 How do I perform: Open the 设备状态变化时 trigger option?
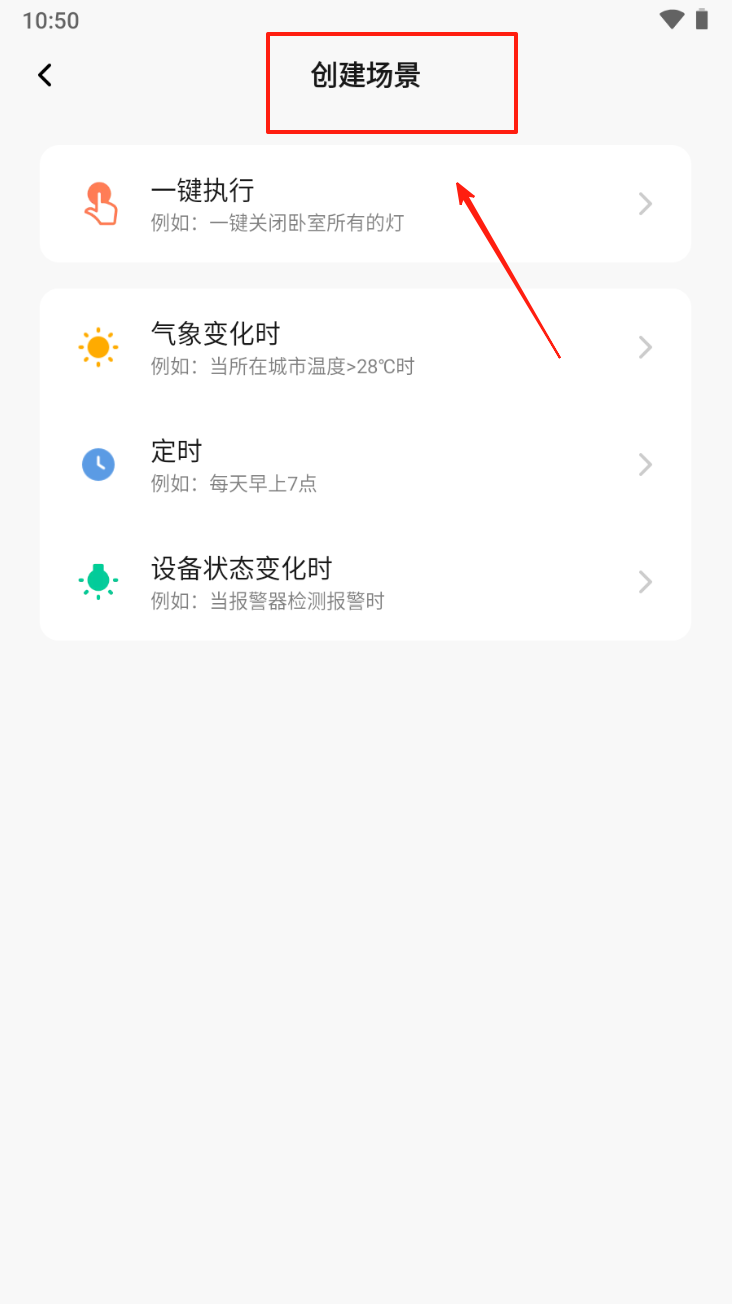tap(365, 581)
